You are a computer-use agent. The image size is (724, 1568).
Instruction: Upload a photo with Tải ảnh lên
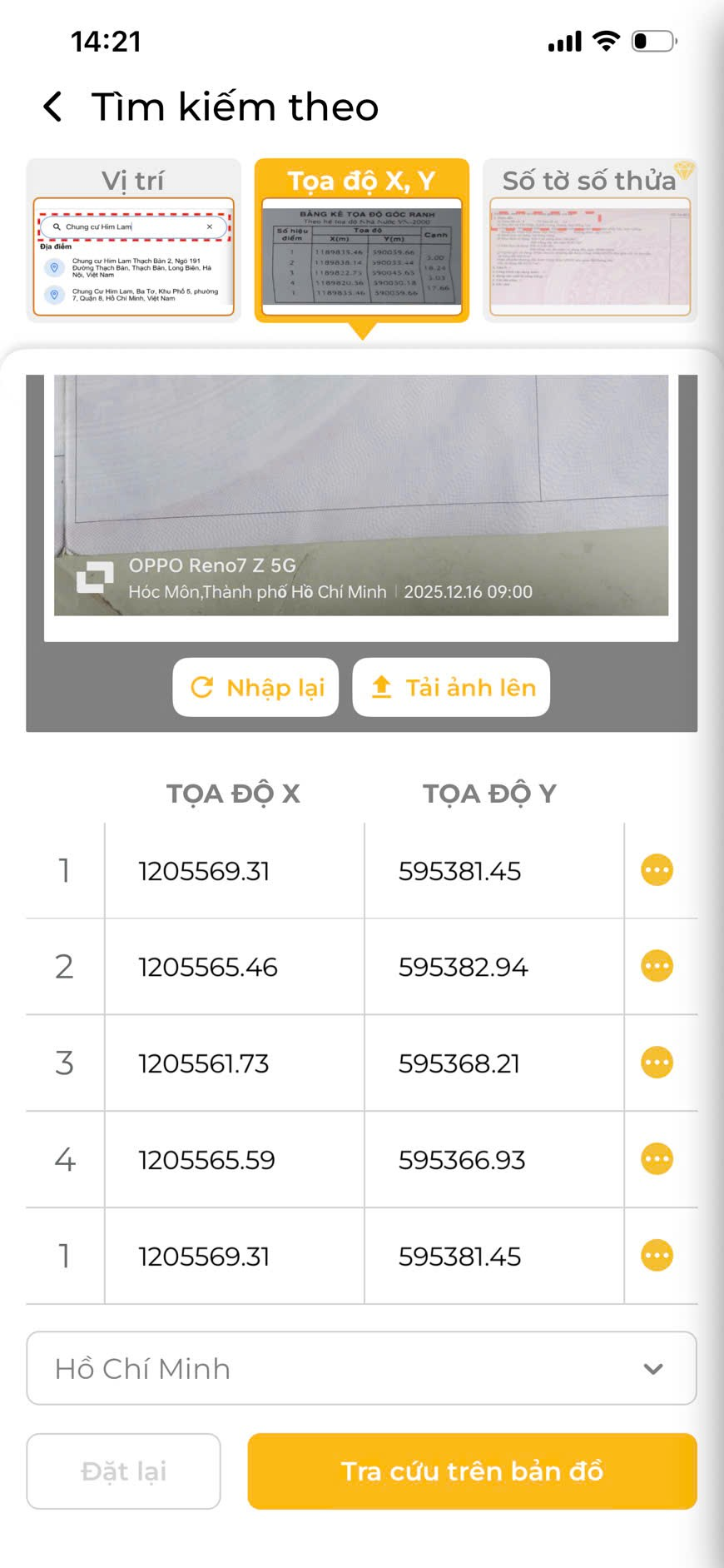click(x=451, y=688)
